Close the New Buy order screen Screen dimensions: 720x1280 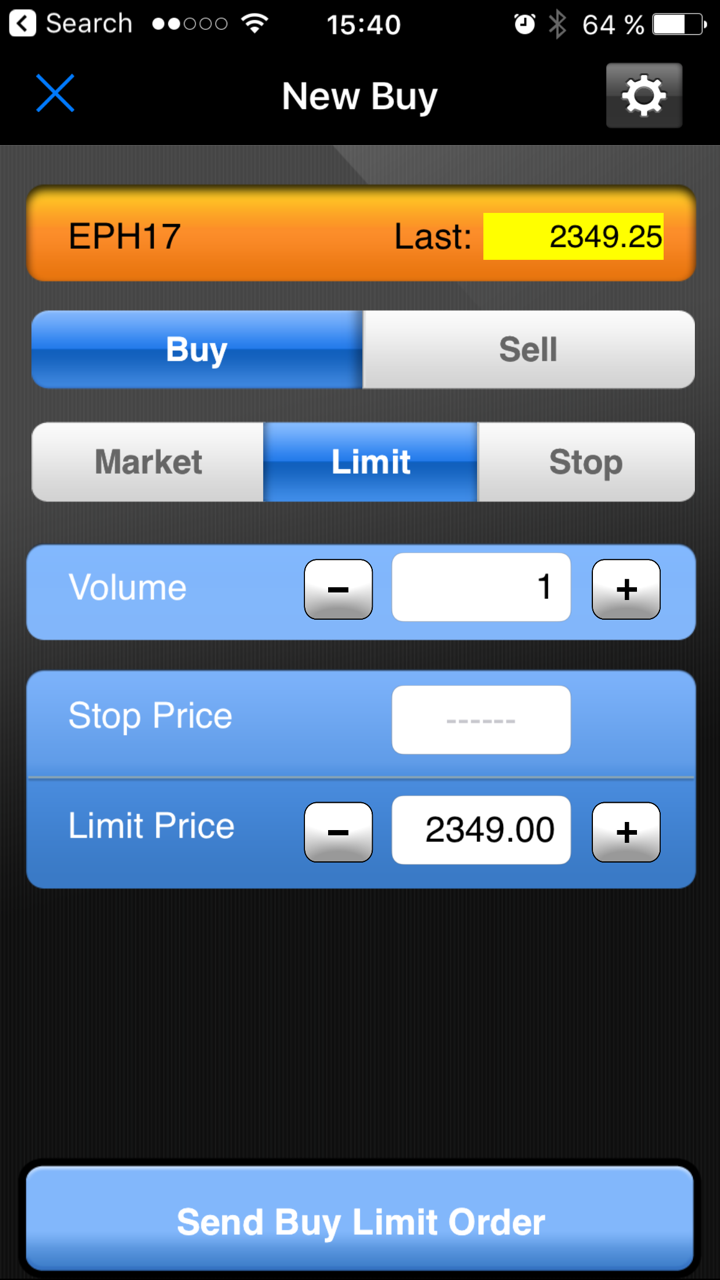click(55, 94)
